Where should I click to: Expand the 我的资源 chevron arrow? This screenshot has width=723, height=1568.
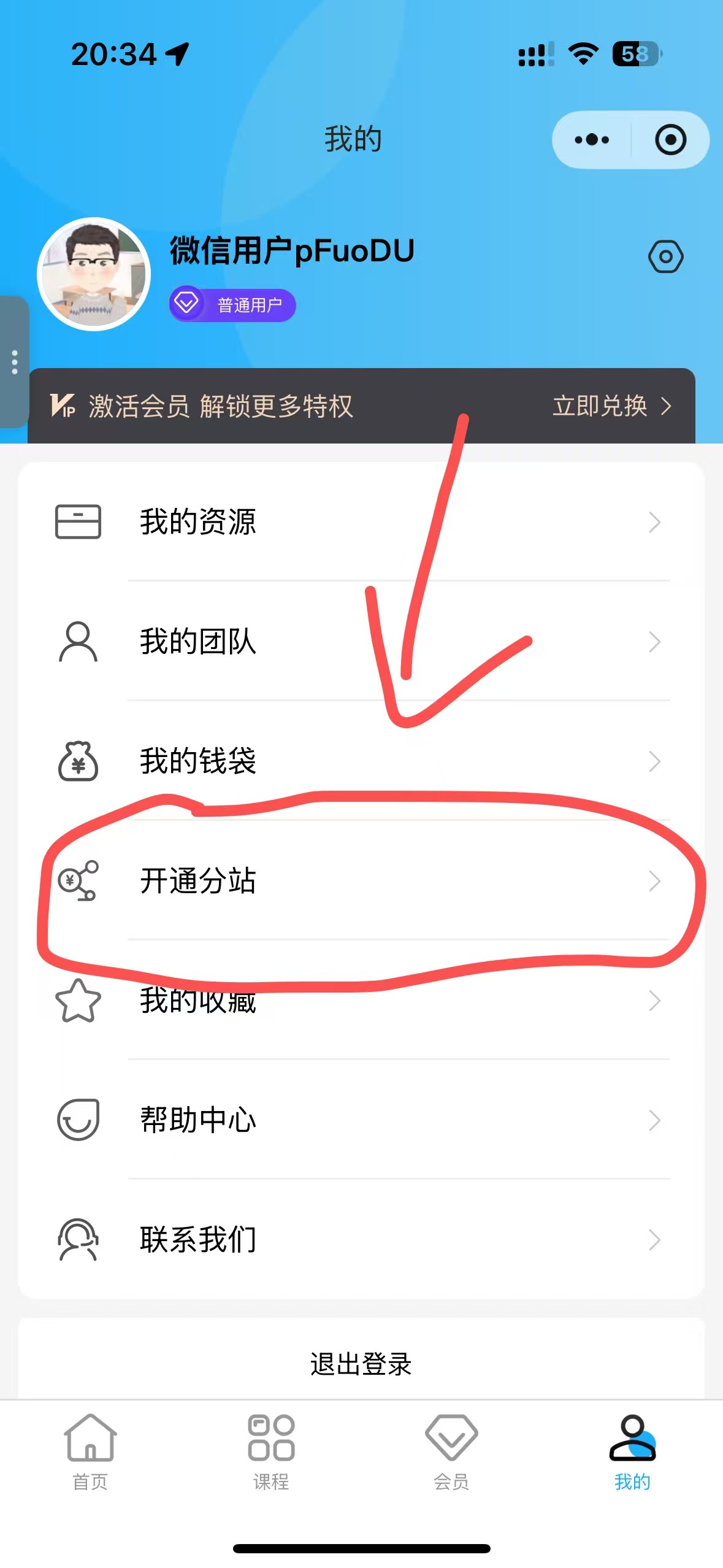pyautogui.click(x=655, y=522)
